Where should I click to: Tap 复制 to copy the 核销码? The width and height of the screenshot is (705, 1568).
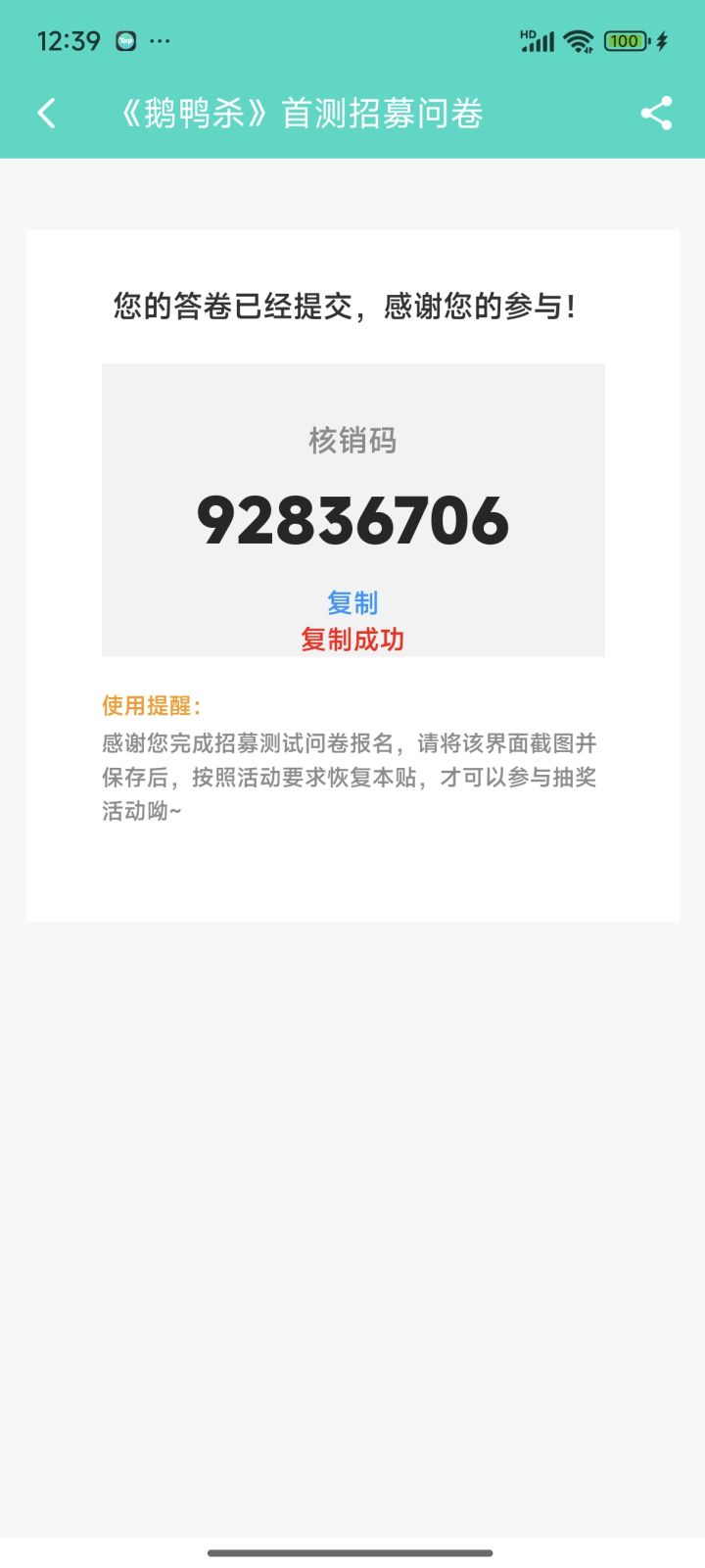[x=352, y=602]
